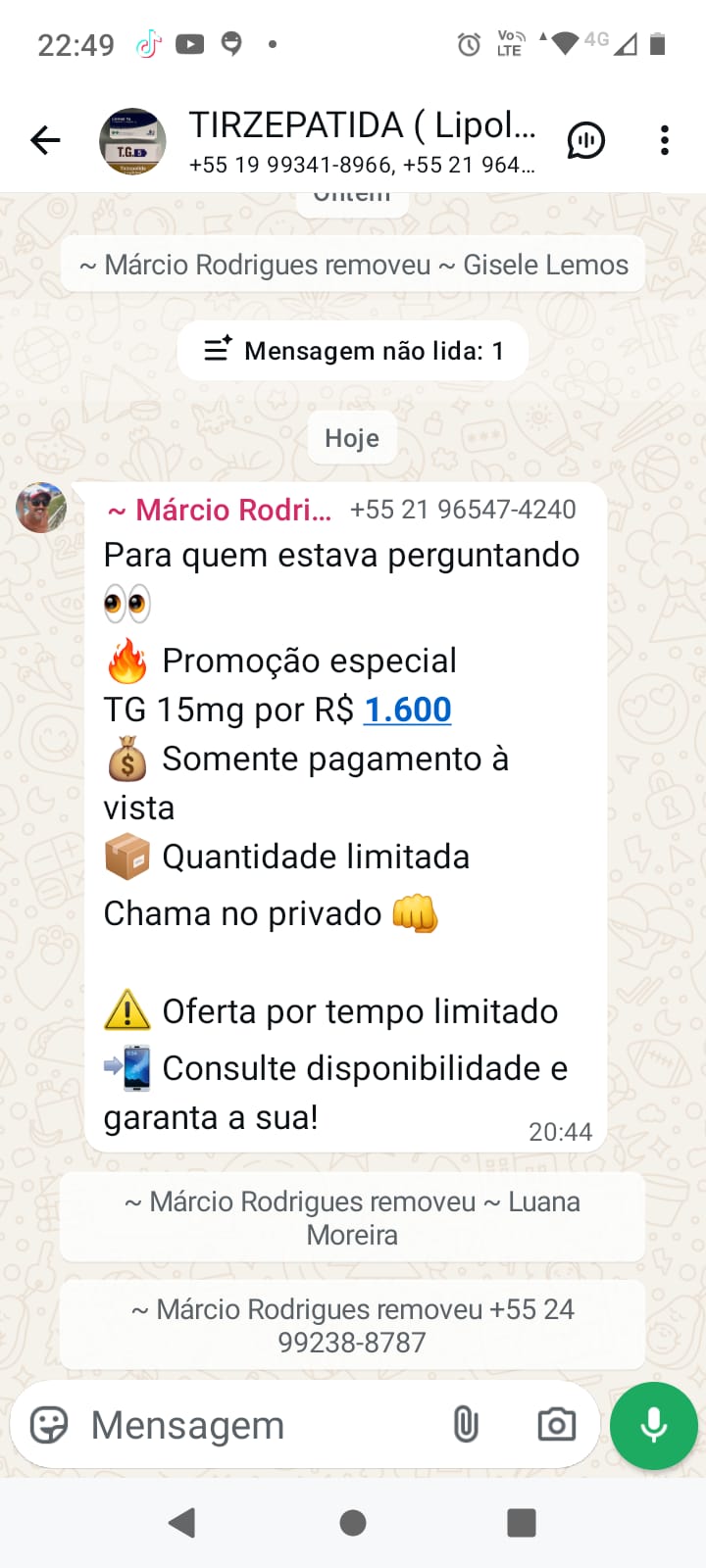Go back from the group chat
Image resolution: width=706 pixels, height=1568 pixels.
point(45,141)
